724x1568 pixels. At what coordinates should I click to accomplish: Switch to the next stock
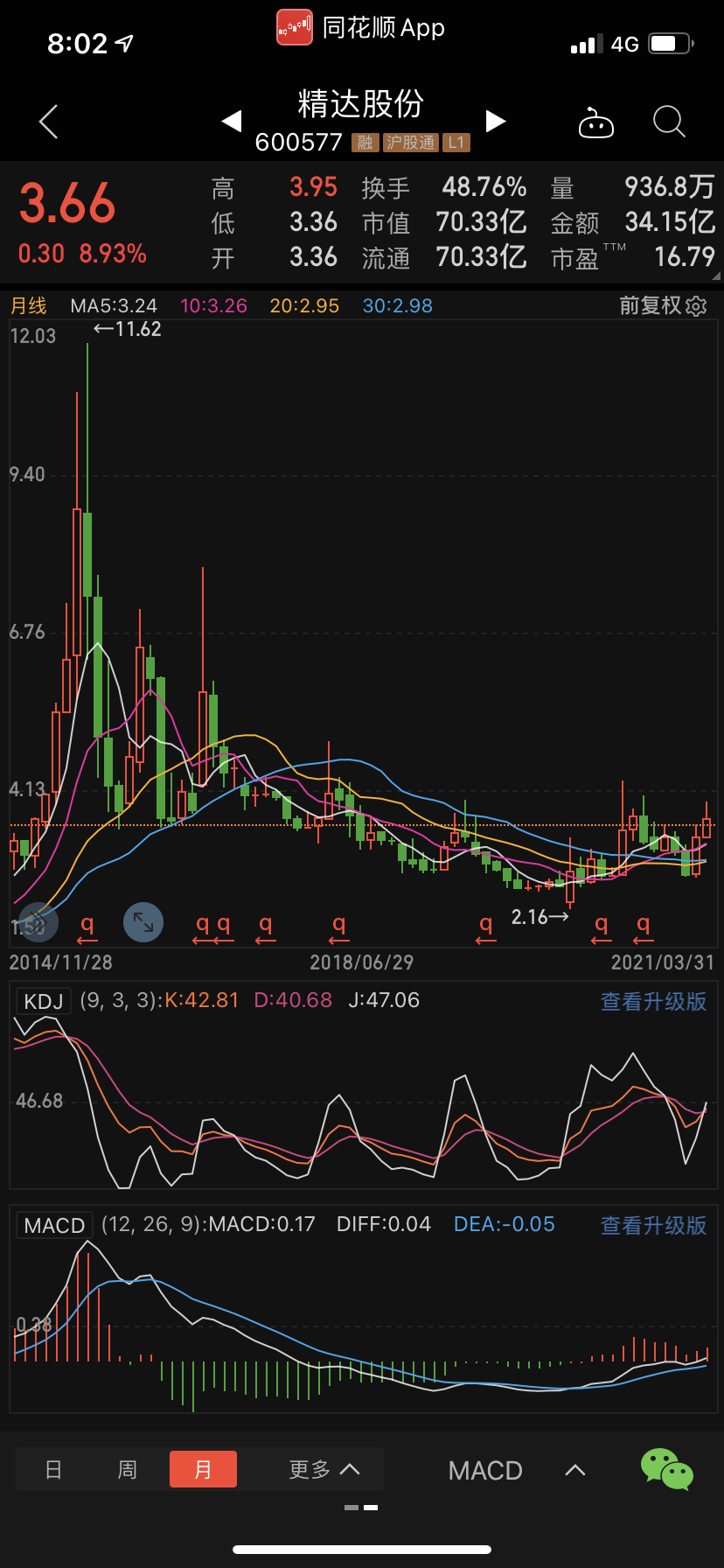(x=496, y=121)
